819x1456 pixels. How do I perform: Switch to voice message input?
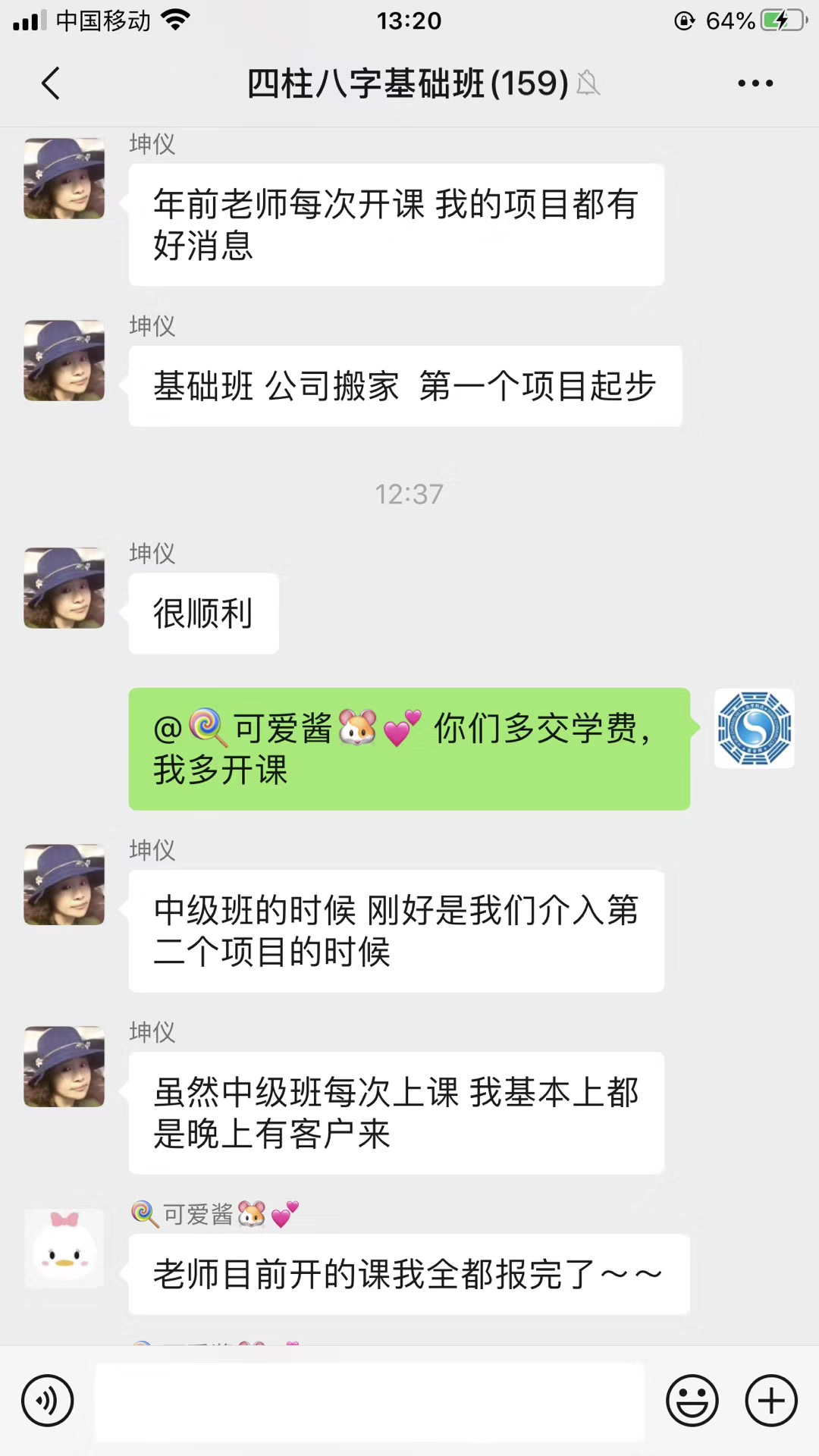coord(48,1400)
